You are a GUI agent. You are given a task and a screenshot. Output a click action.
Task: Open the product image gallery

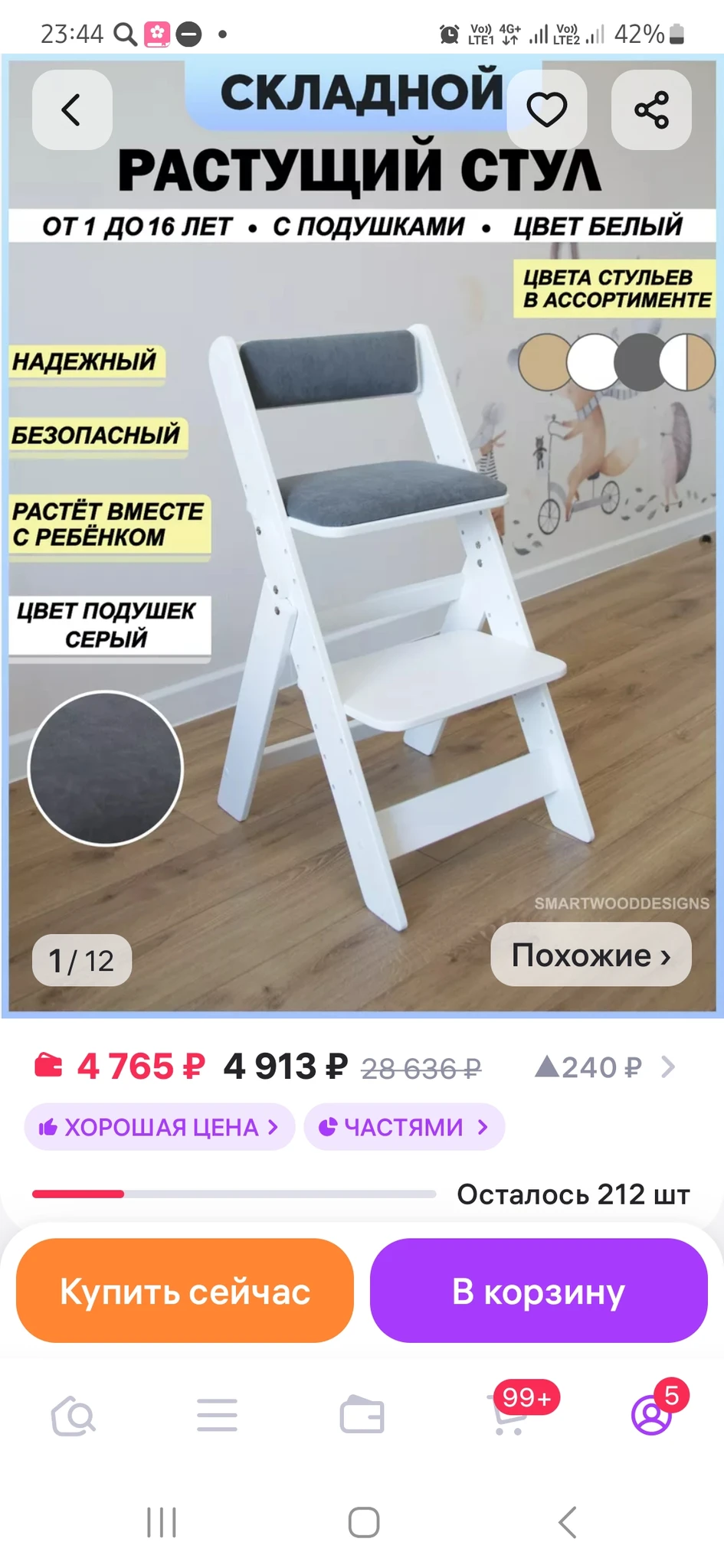(362, 536)
